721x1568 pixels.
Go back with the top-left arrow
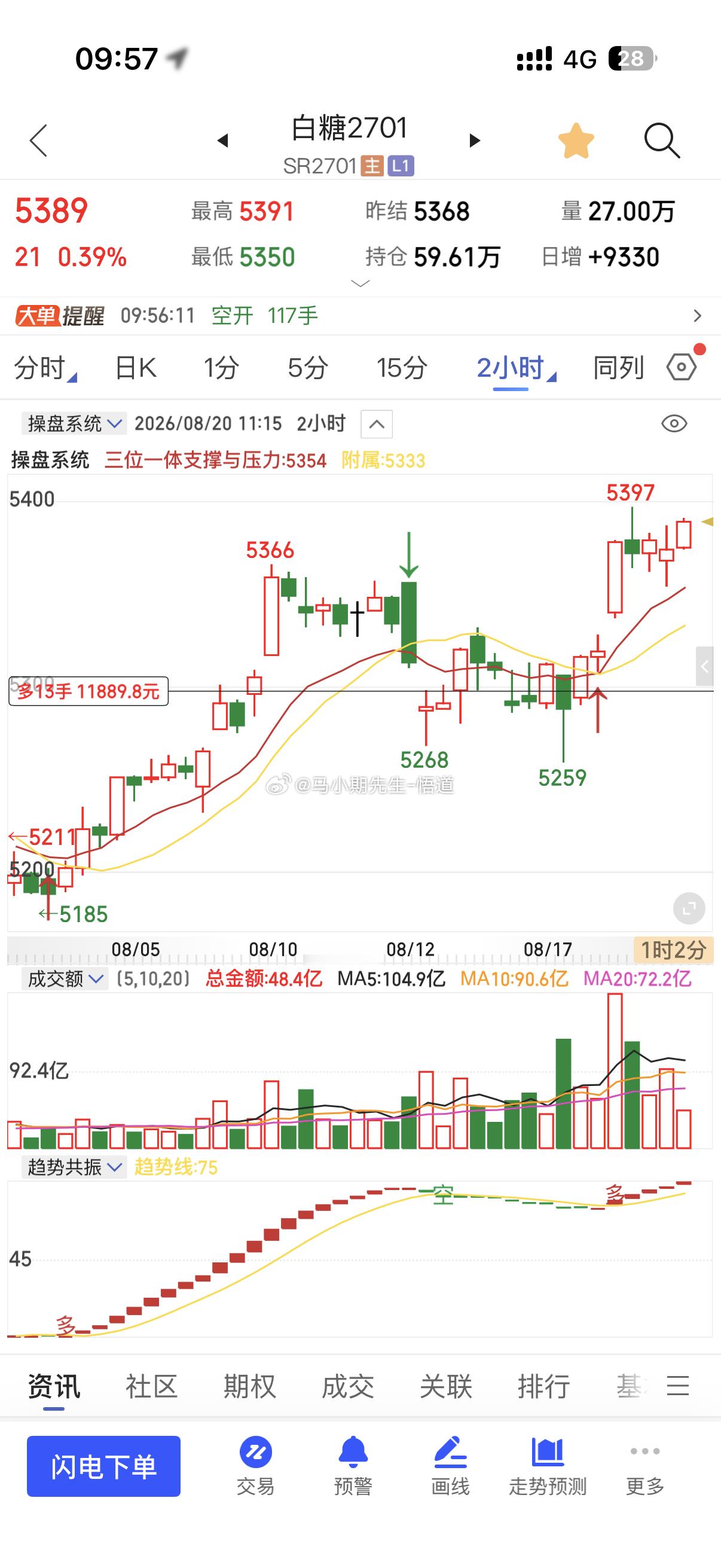[x=38, y=141]
